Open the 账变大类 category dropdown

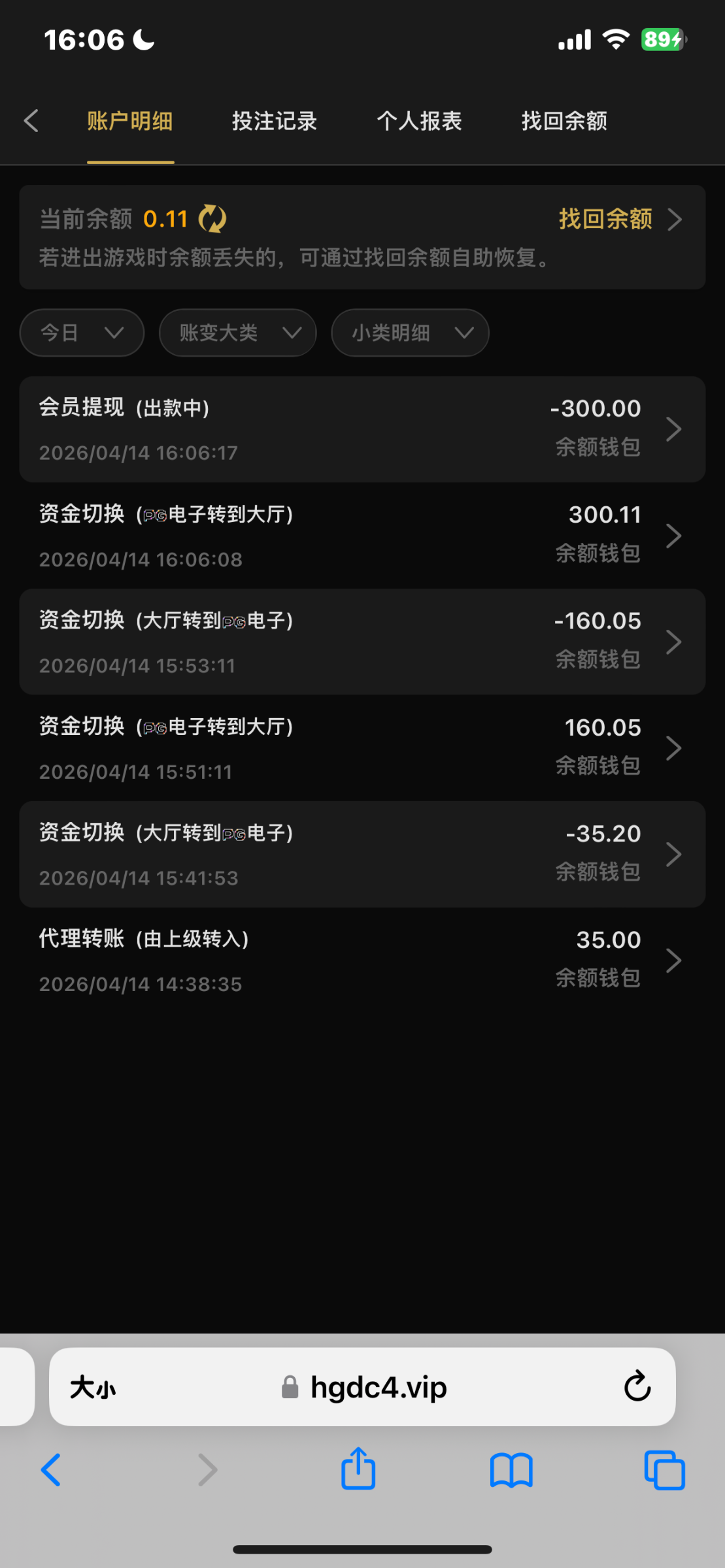pos(237,333)
